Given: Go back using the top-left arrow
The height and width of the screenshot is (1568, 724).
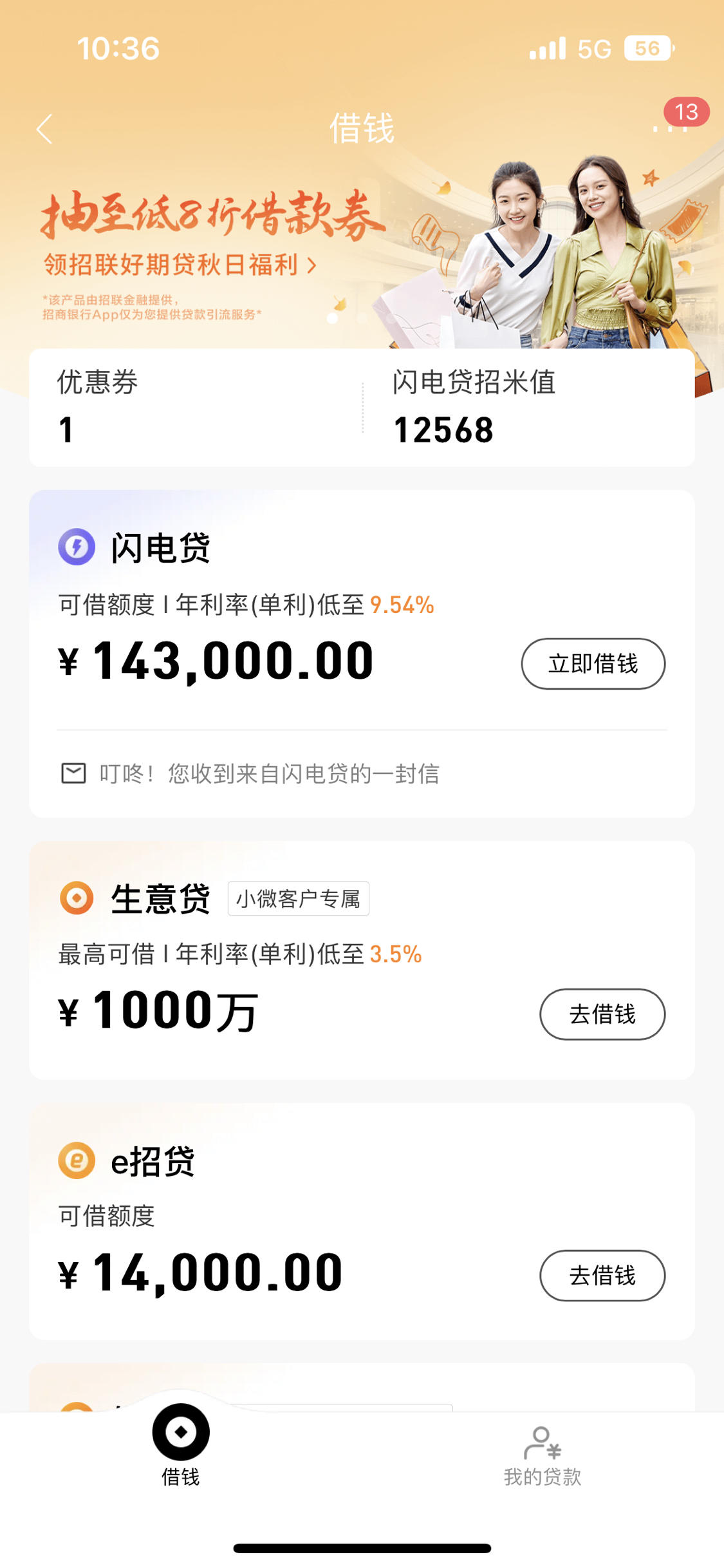Looking at the screenshot, I should [x=44, y=129].
